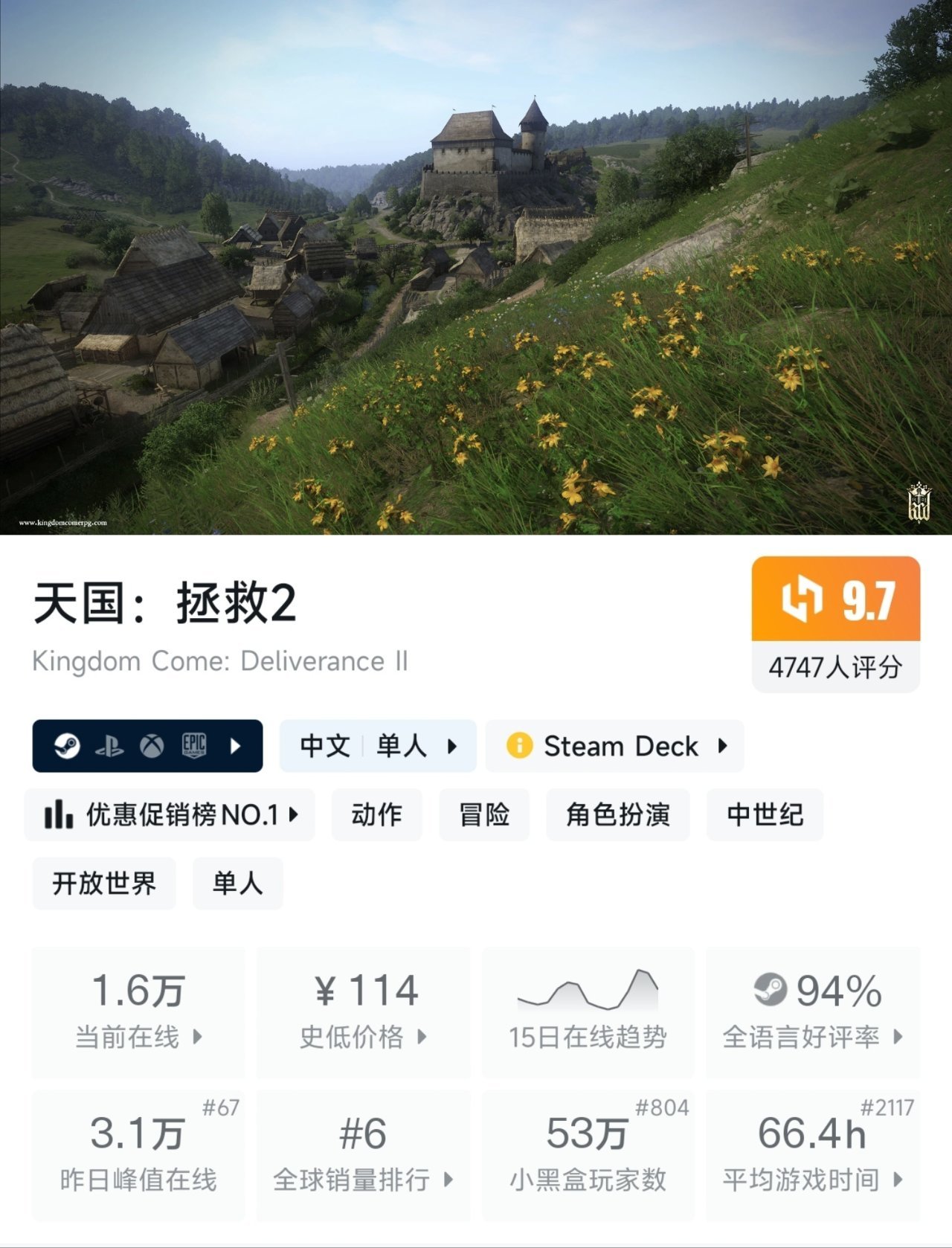Select the 冒险 tag
The height and width of the screenshot is (1248, 952).
click(484, 815)
